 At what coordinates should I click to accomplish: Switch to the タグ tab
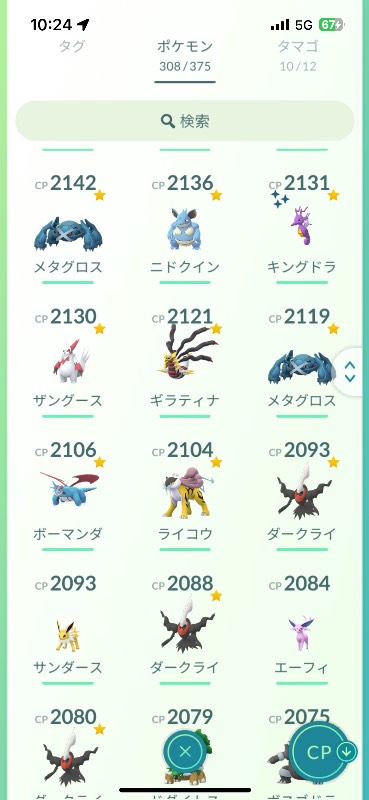(71, 46)
